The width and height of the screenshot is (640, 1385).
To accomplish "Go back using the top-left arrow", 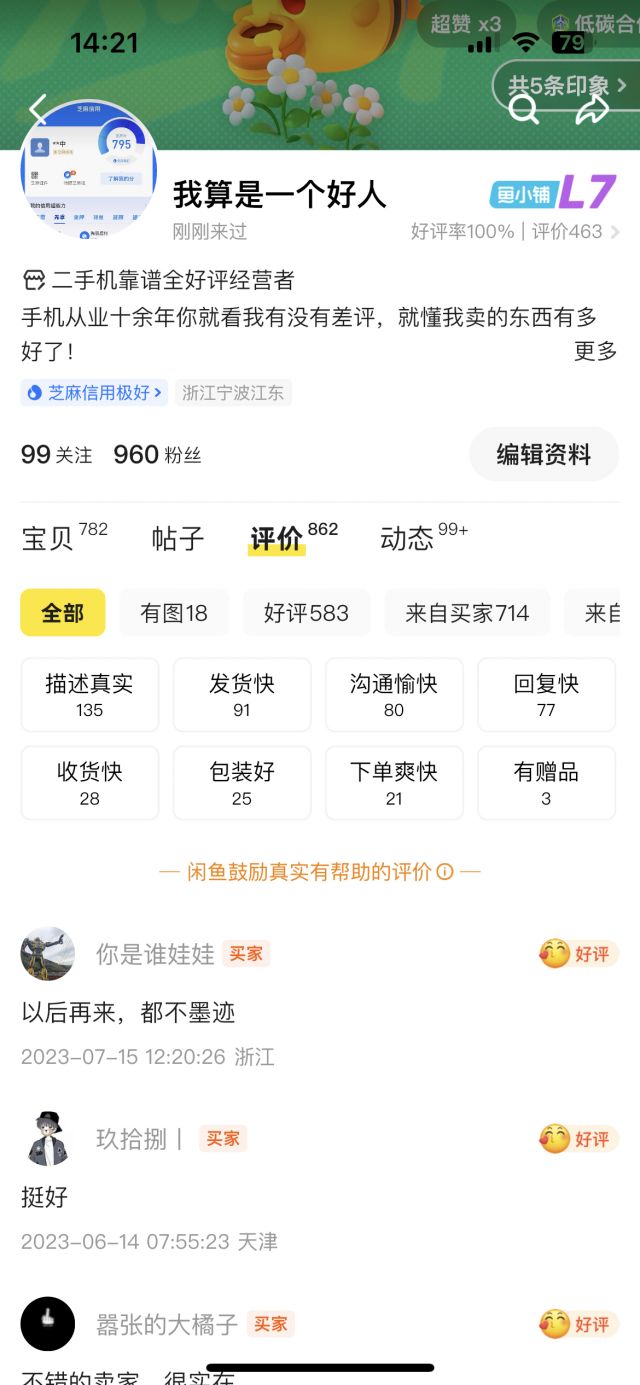I will 38,109.
